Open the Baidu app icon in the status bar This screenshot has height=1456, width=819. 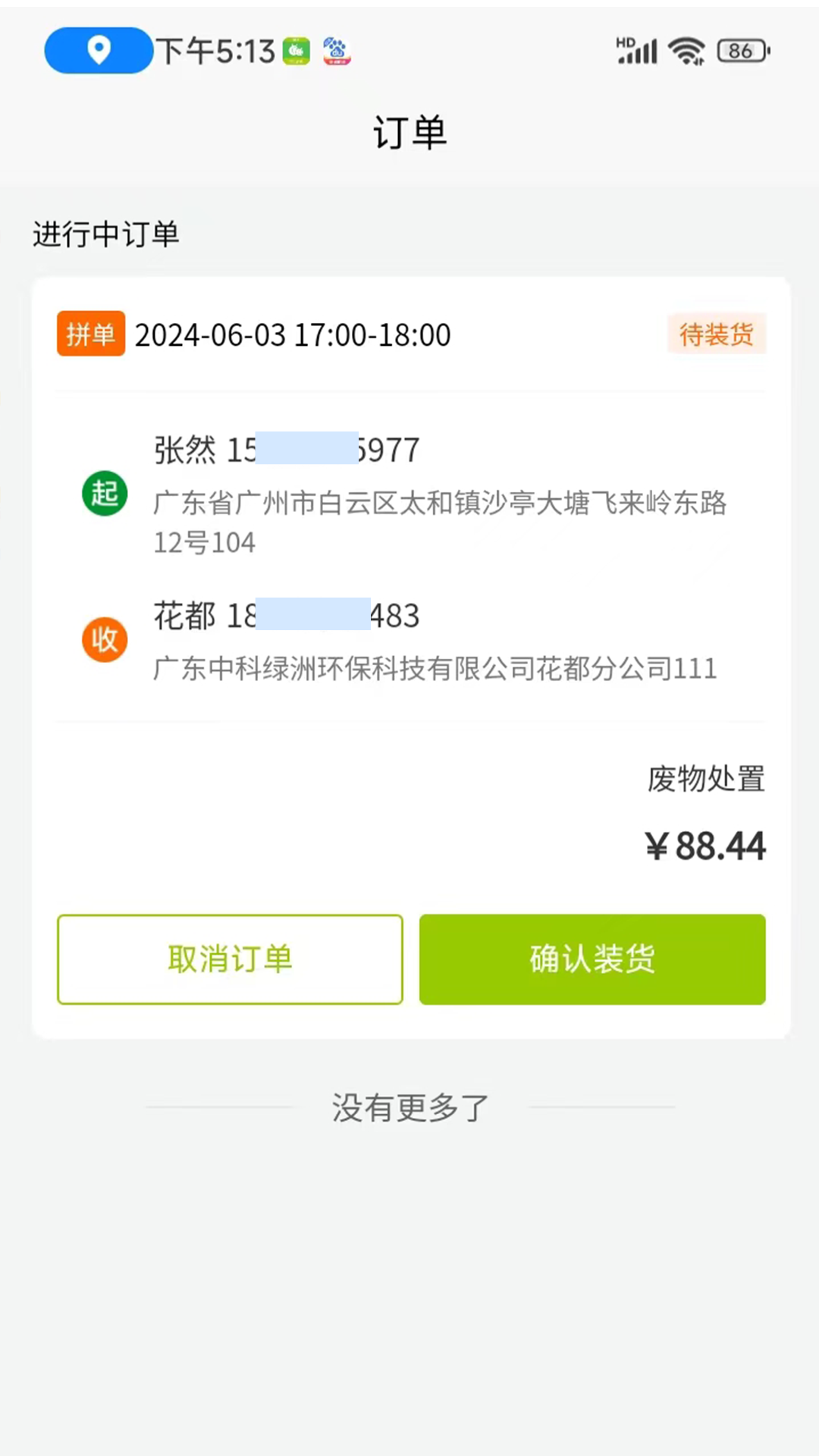tap(336, 49)
